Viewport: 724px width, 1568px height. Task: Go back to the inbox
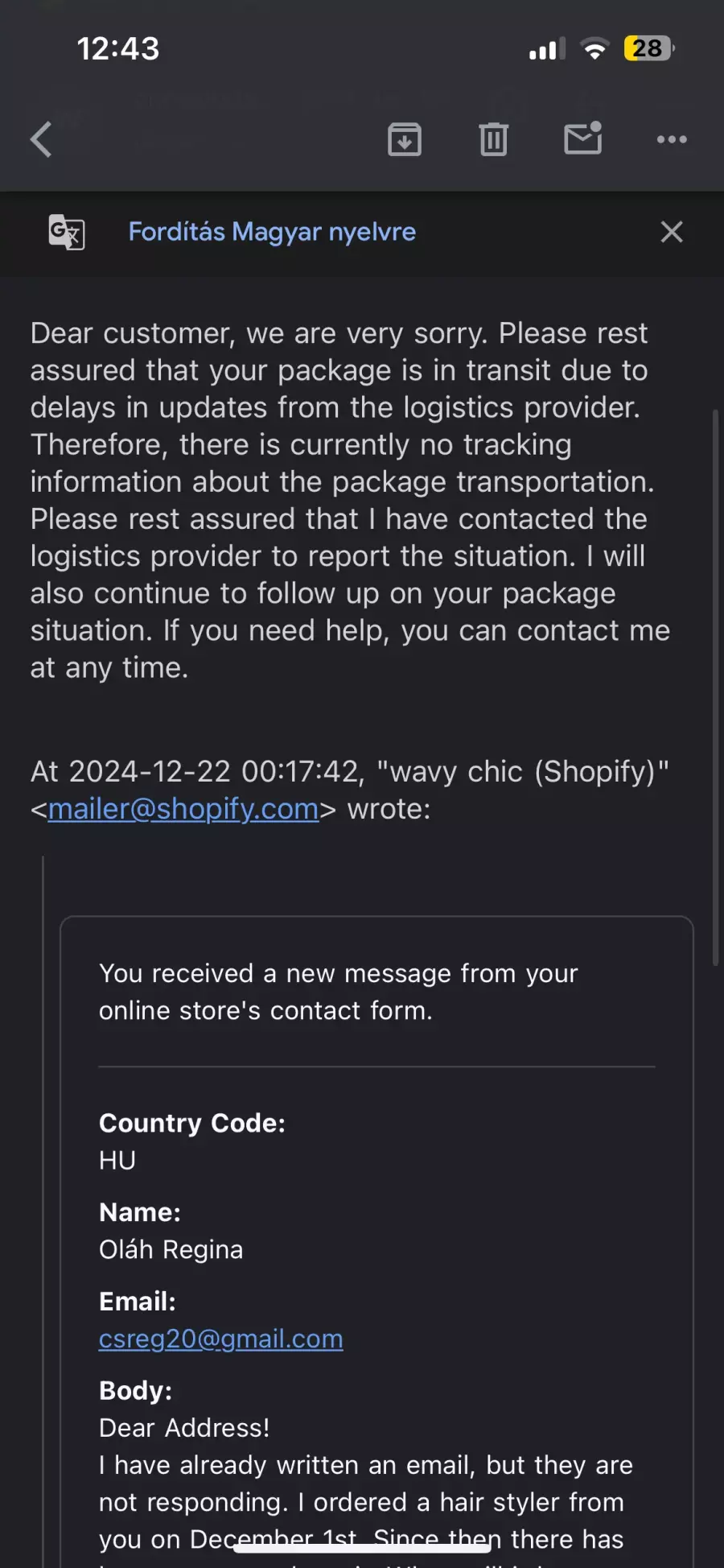pos(41,139)
